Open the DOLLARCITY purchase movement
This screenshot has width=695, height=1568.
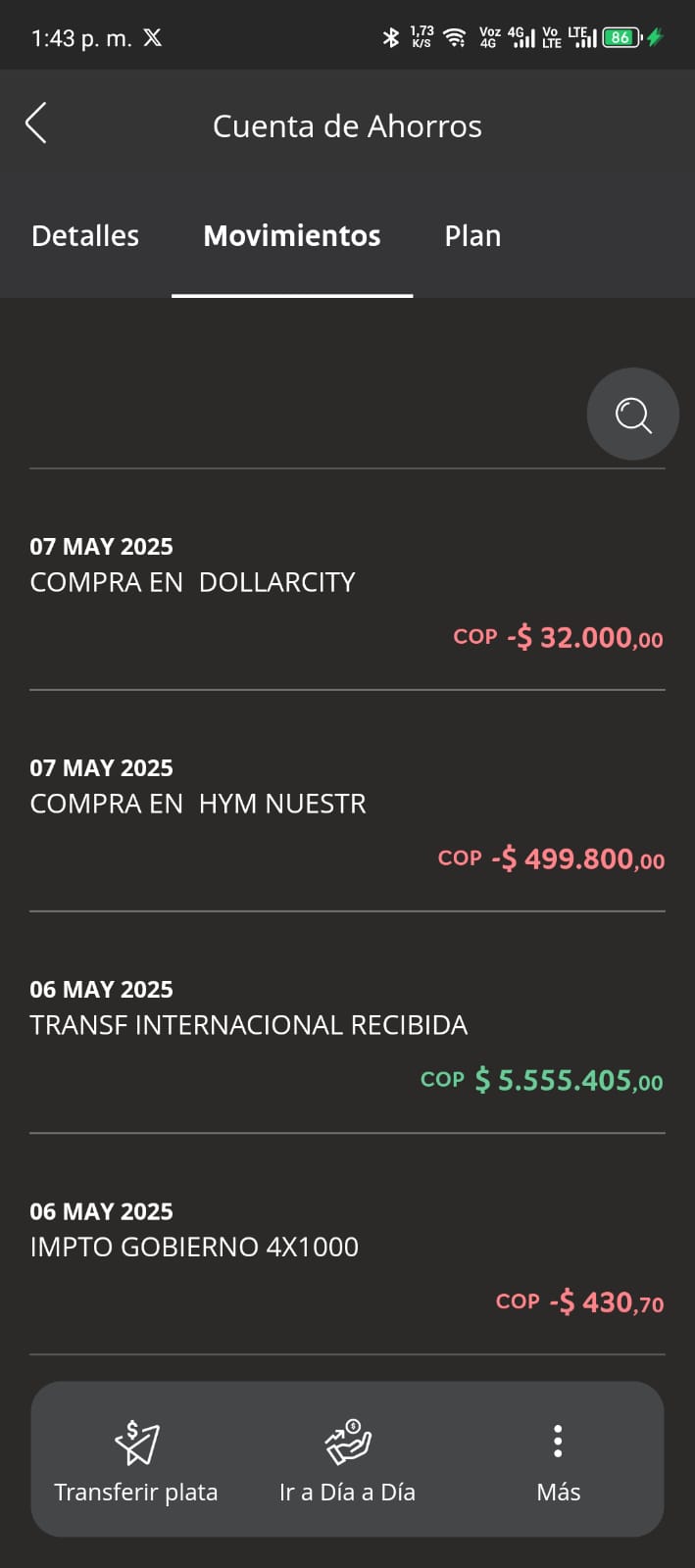347,591
